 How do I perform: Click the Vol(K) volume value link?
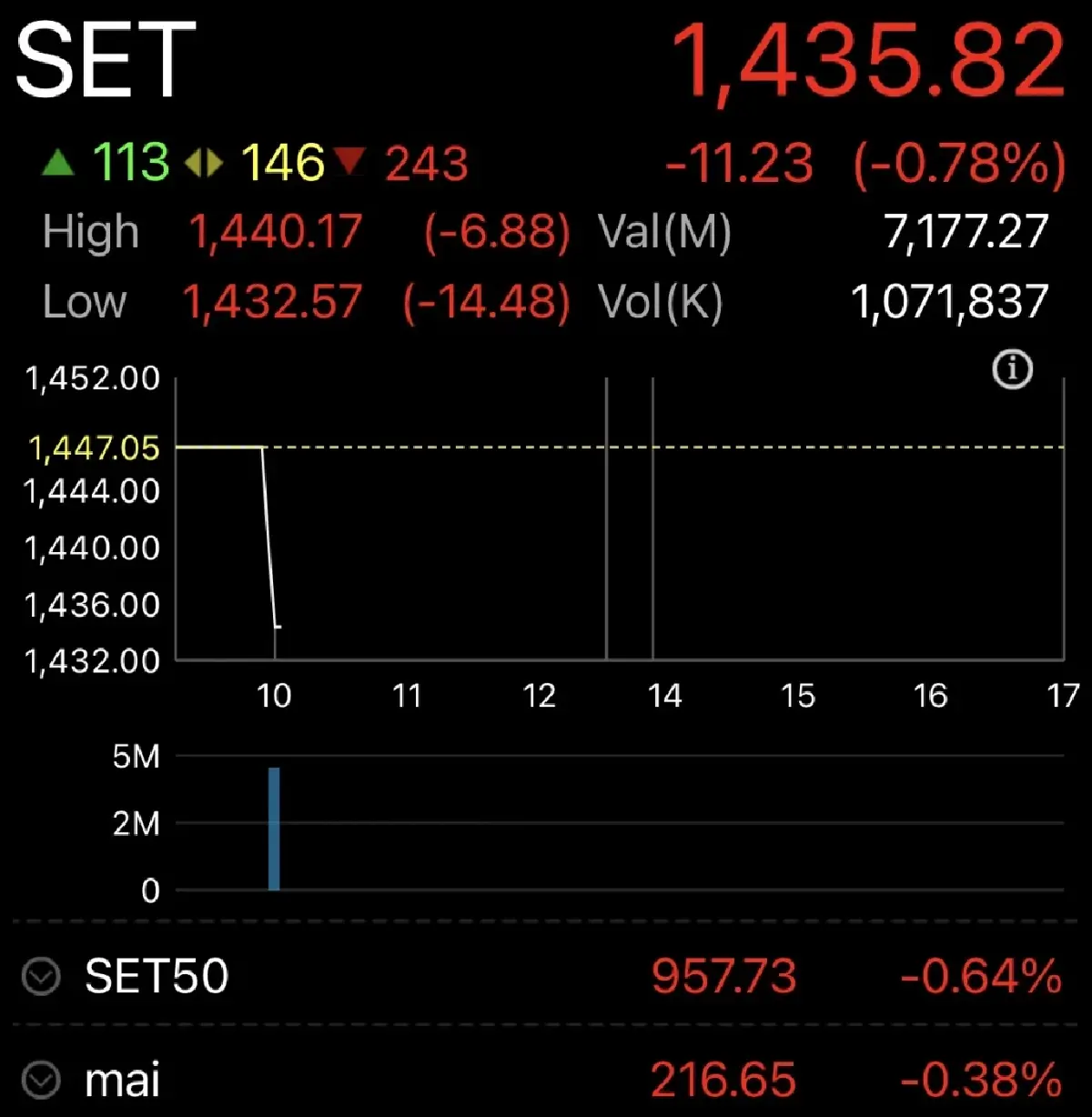950,302
